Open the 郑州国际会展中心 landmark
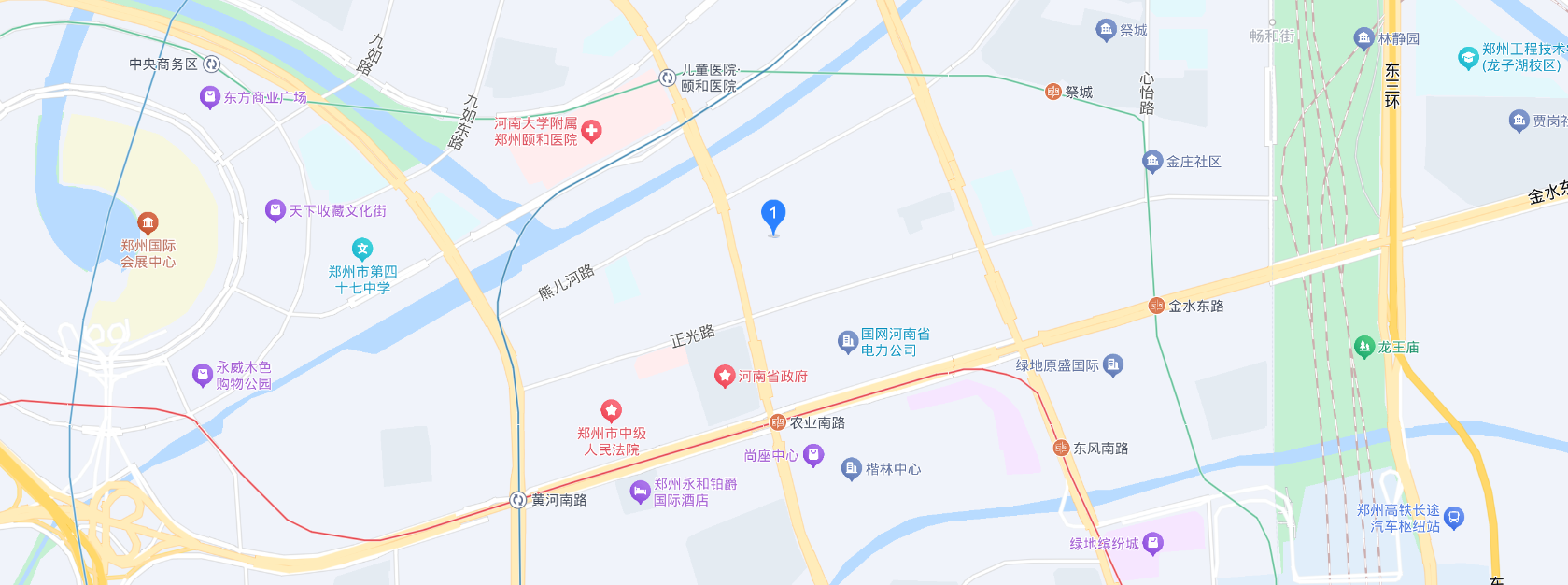The image size is (1568, 585). click(148, 223)
